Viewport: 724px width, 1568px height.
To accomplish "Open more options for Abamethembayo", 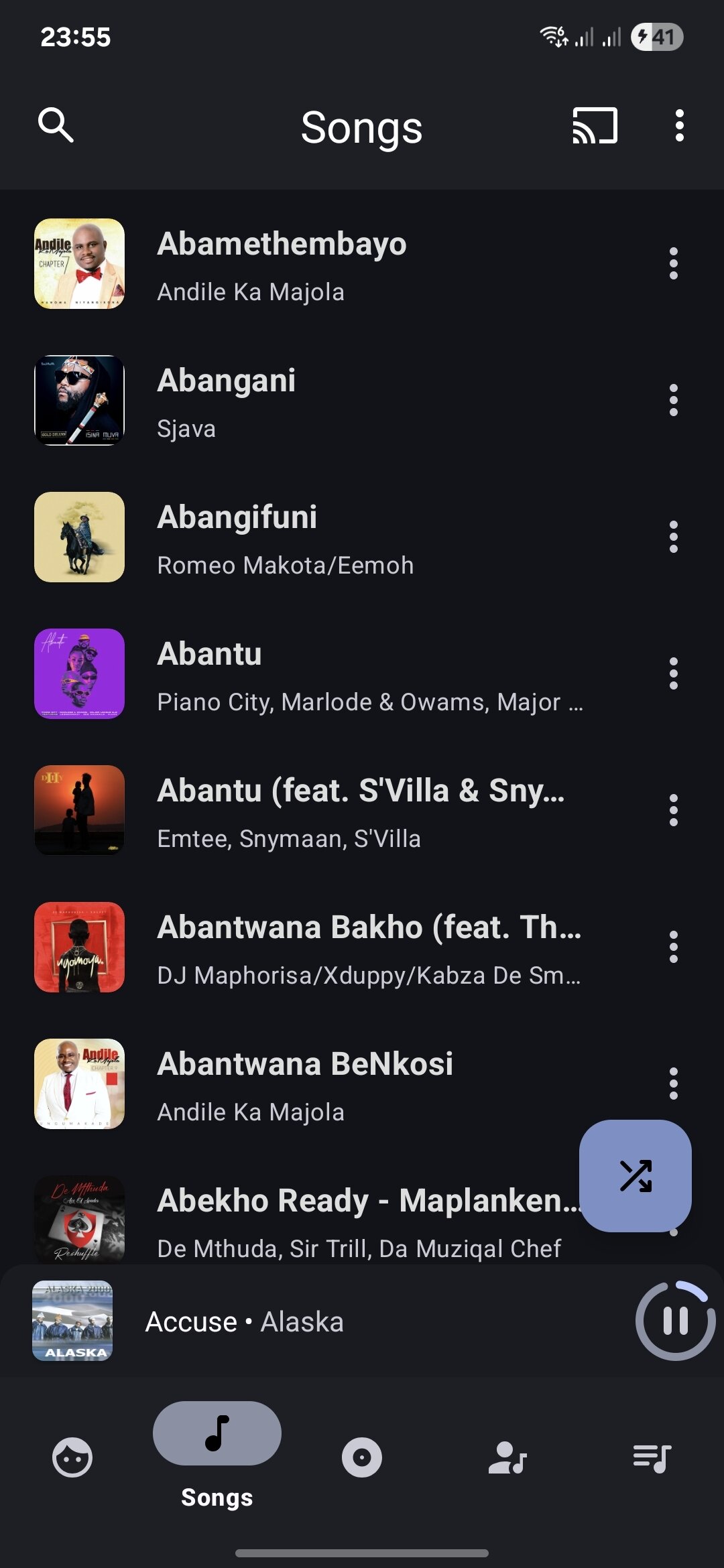I will tap(673, 264).
